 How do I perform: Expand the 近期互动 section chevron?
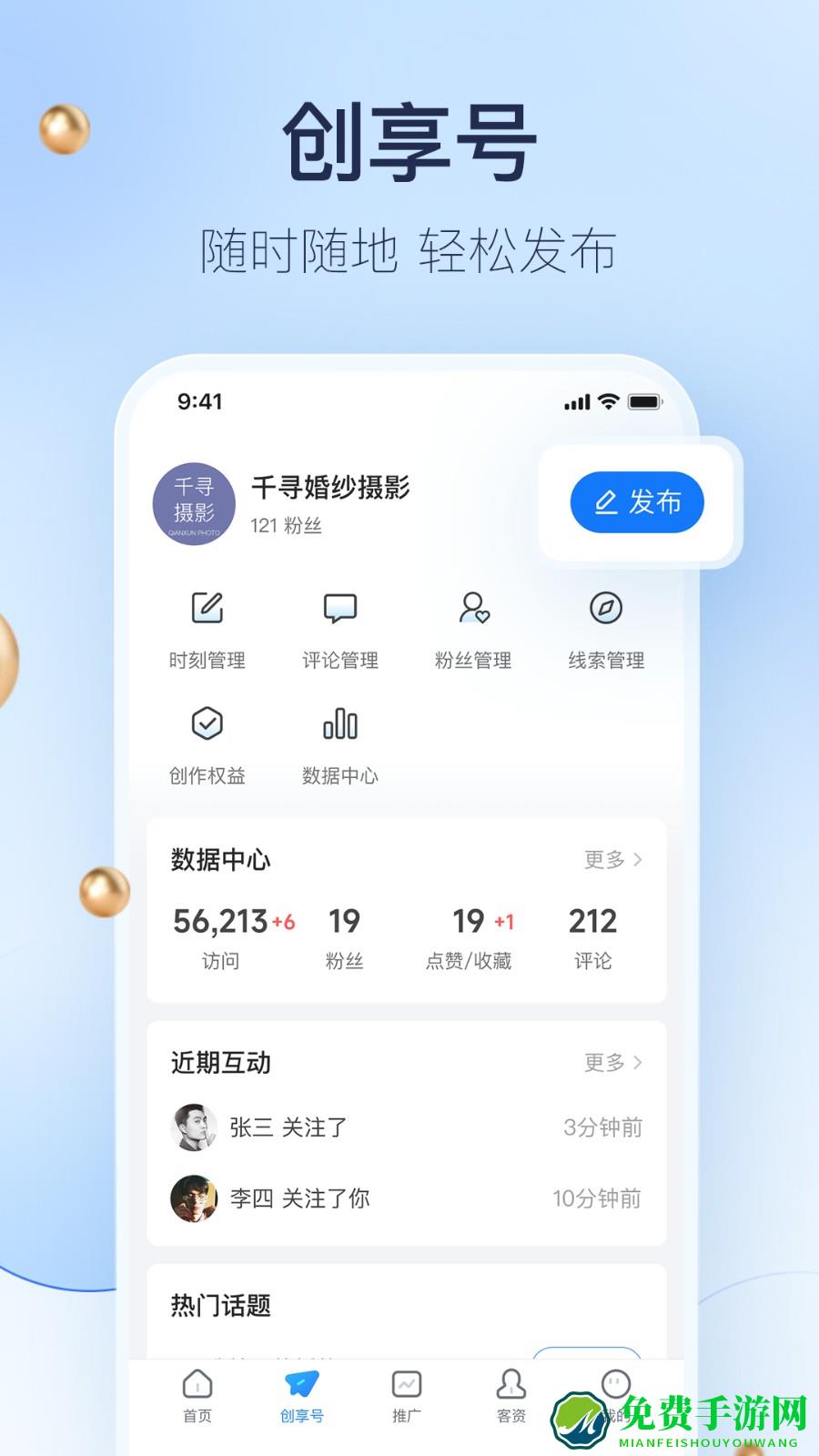[638, 1062]
